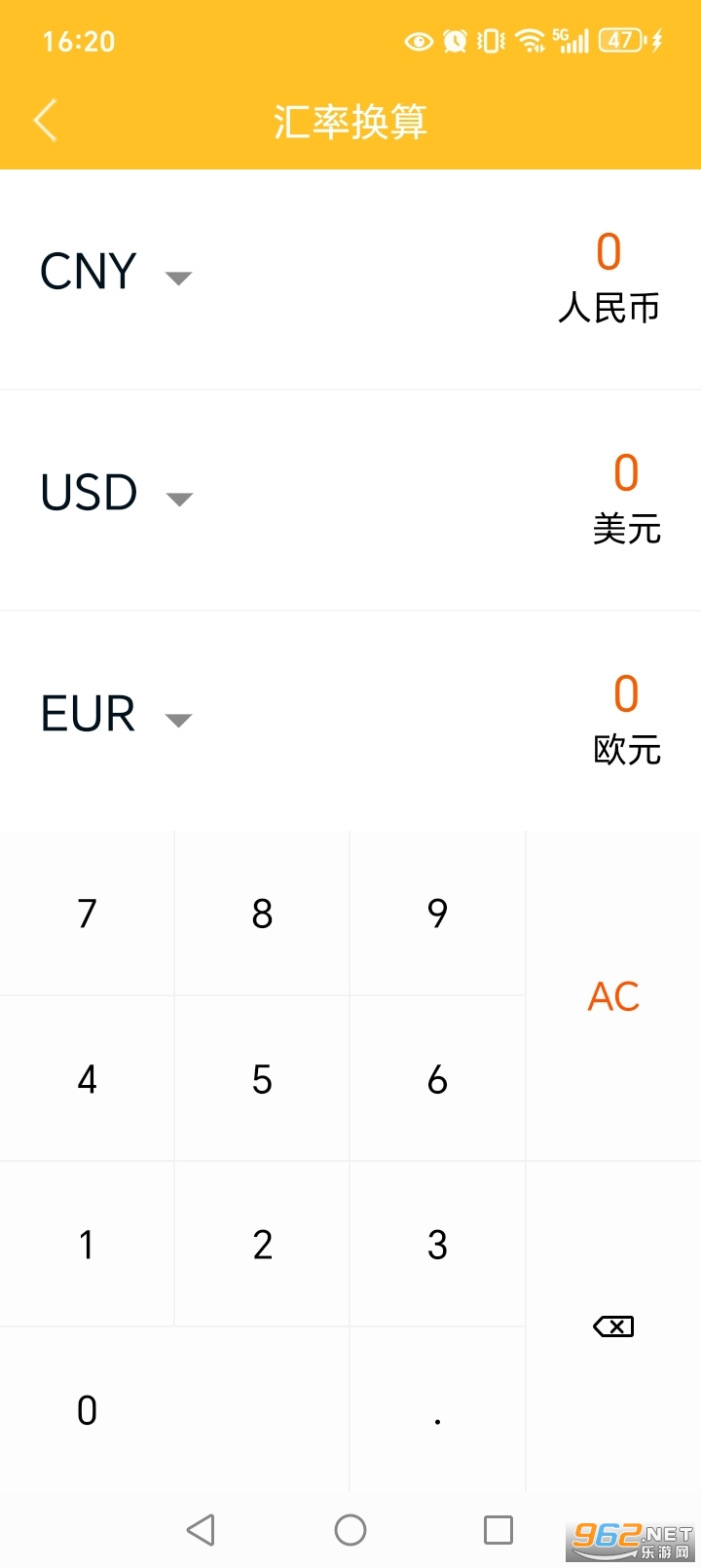Tap the decimal point key

click(437, 1420)
